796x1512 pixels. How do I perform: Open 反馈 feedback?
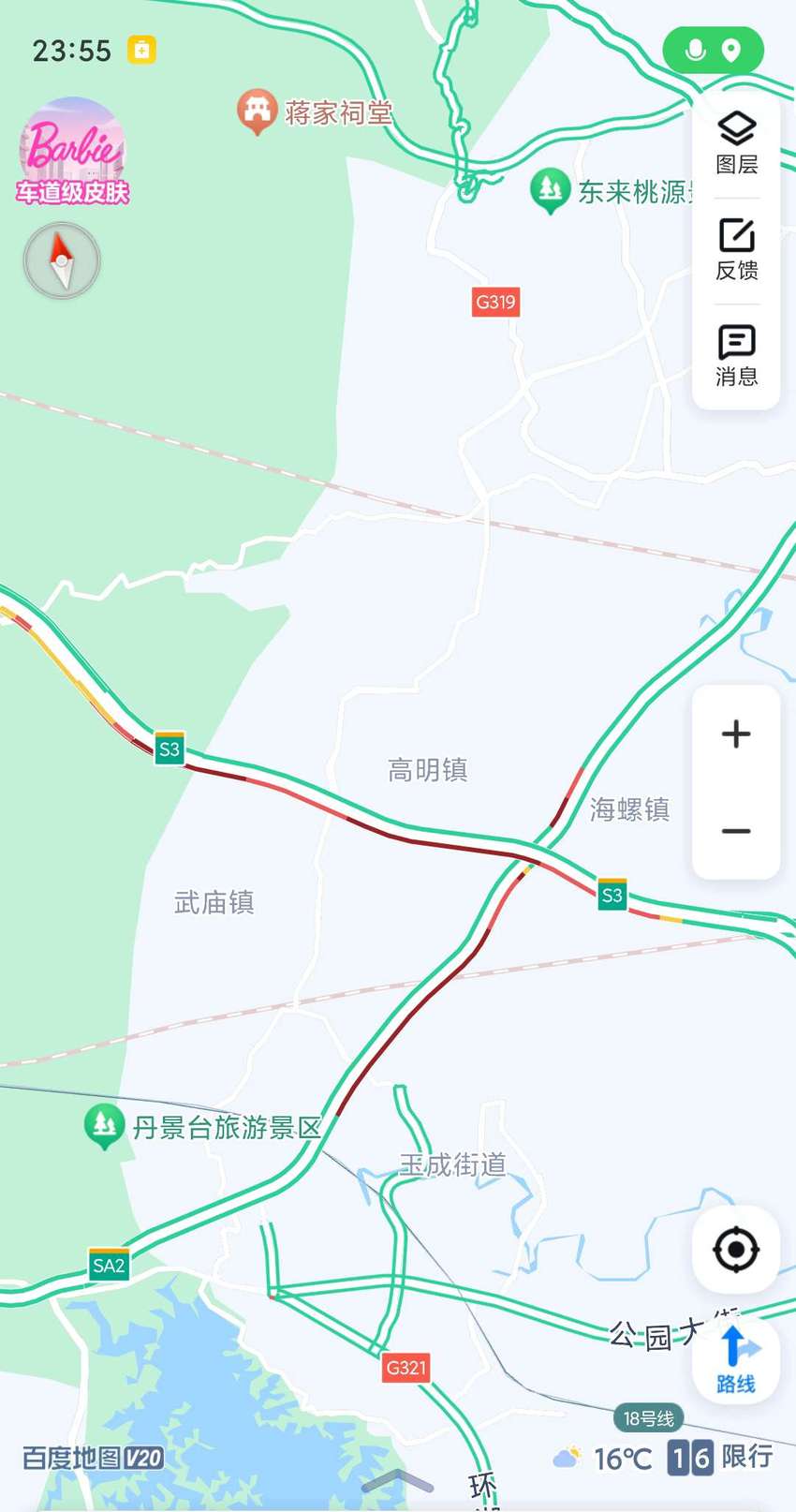pyautogui.click(x=736, y=250)
